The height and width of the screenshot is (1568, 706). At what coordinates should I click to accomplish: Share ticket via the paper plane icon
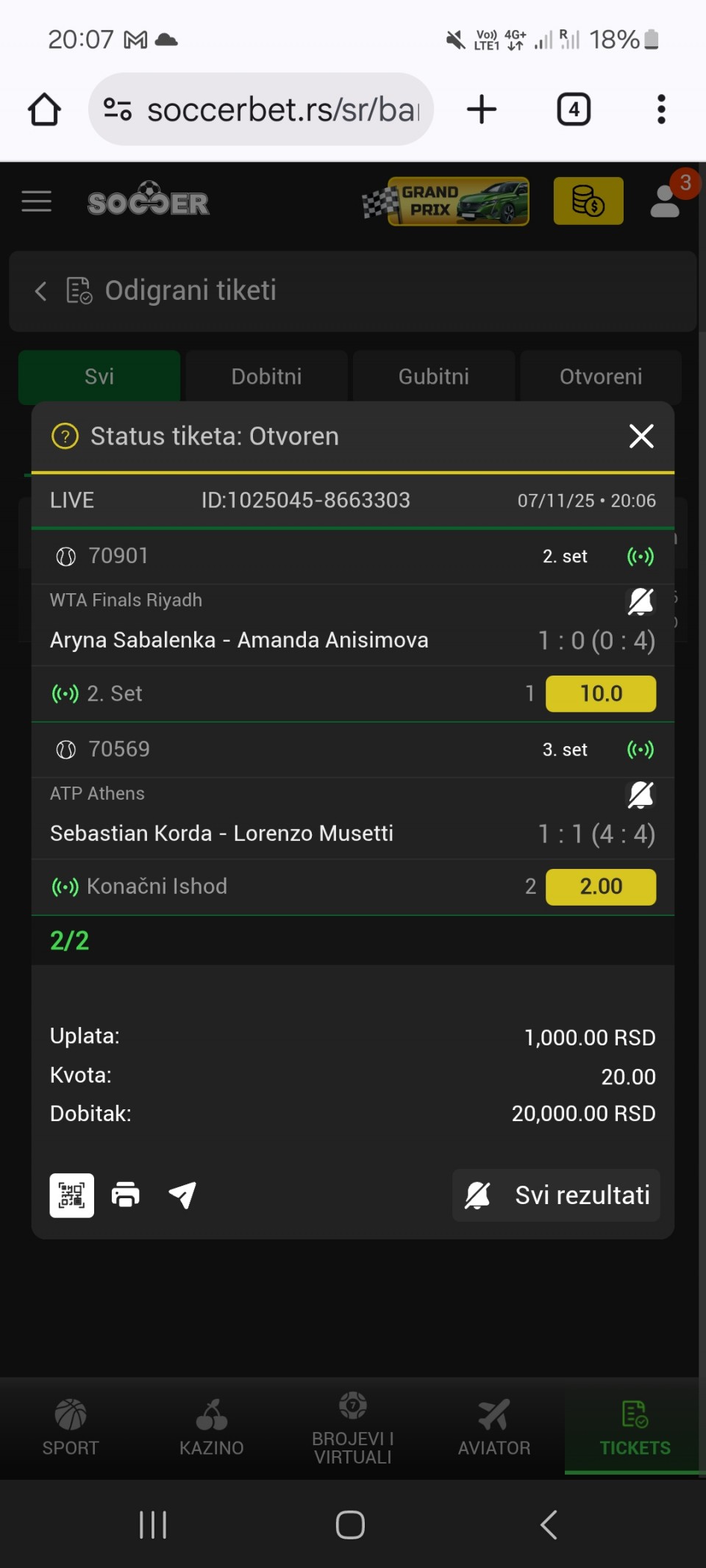tap(182, 1195)
